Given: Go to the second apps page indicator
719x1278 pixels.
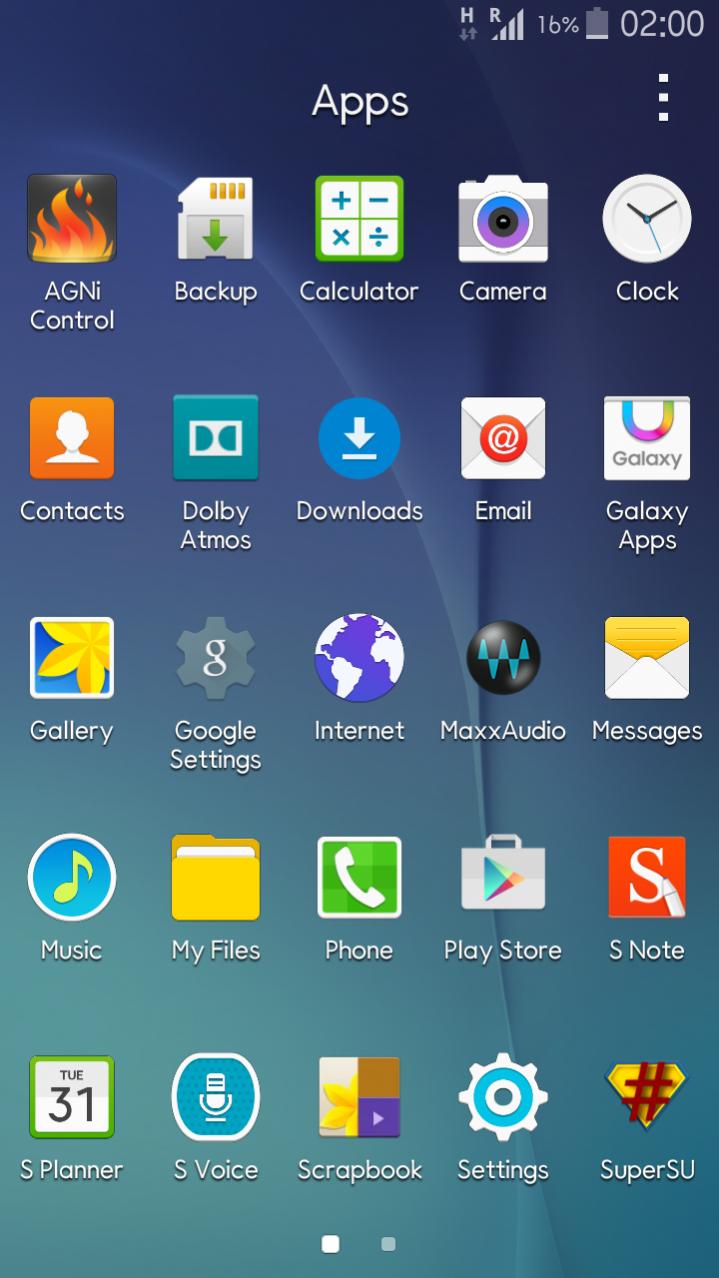Looking at the screenshot, I should [x=388, y=1244].
